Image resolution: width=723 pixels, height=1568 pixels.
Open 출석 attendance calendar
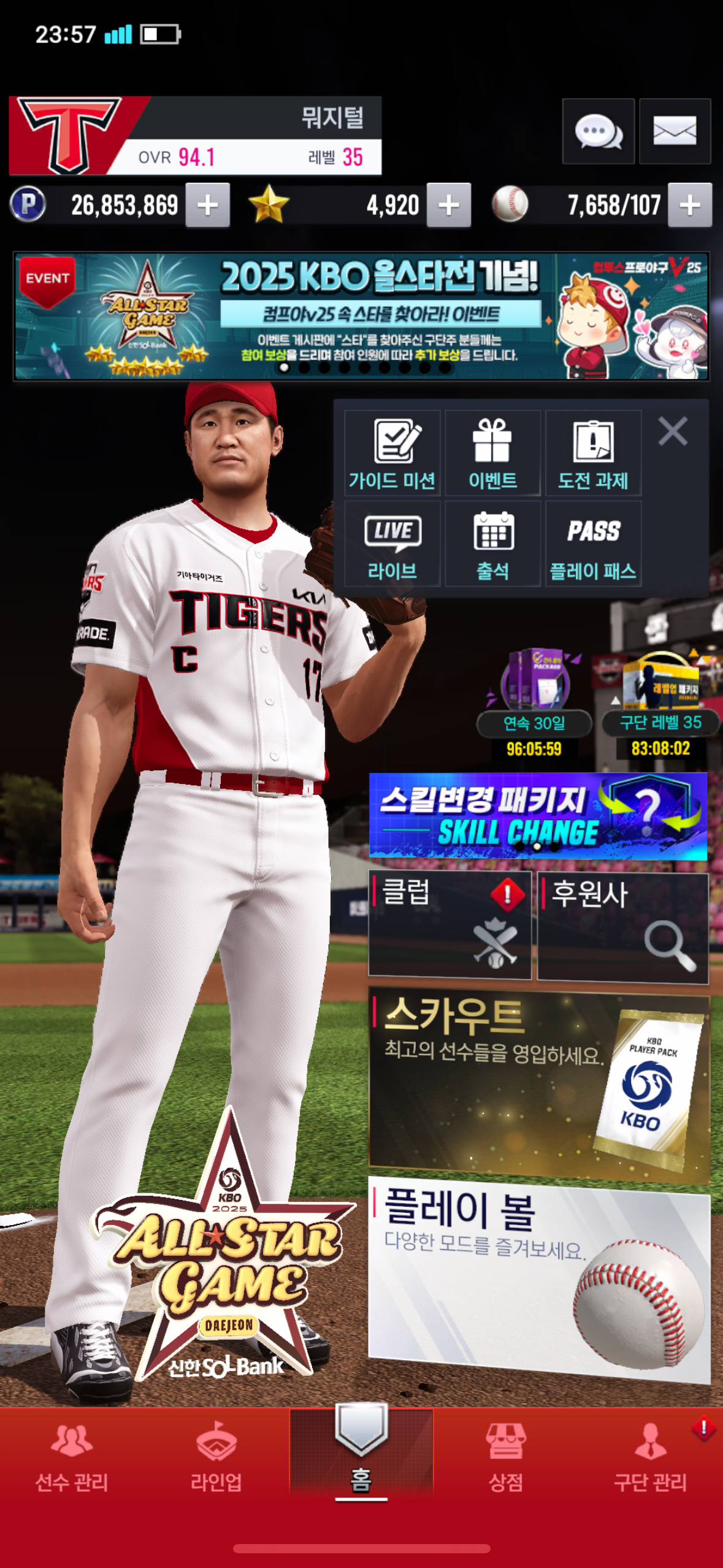(492, 544)
